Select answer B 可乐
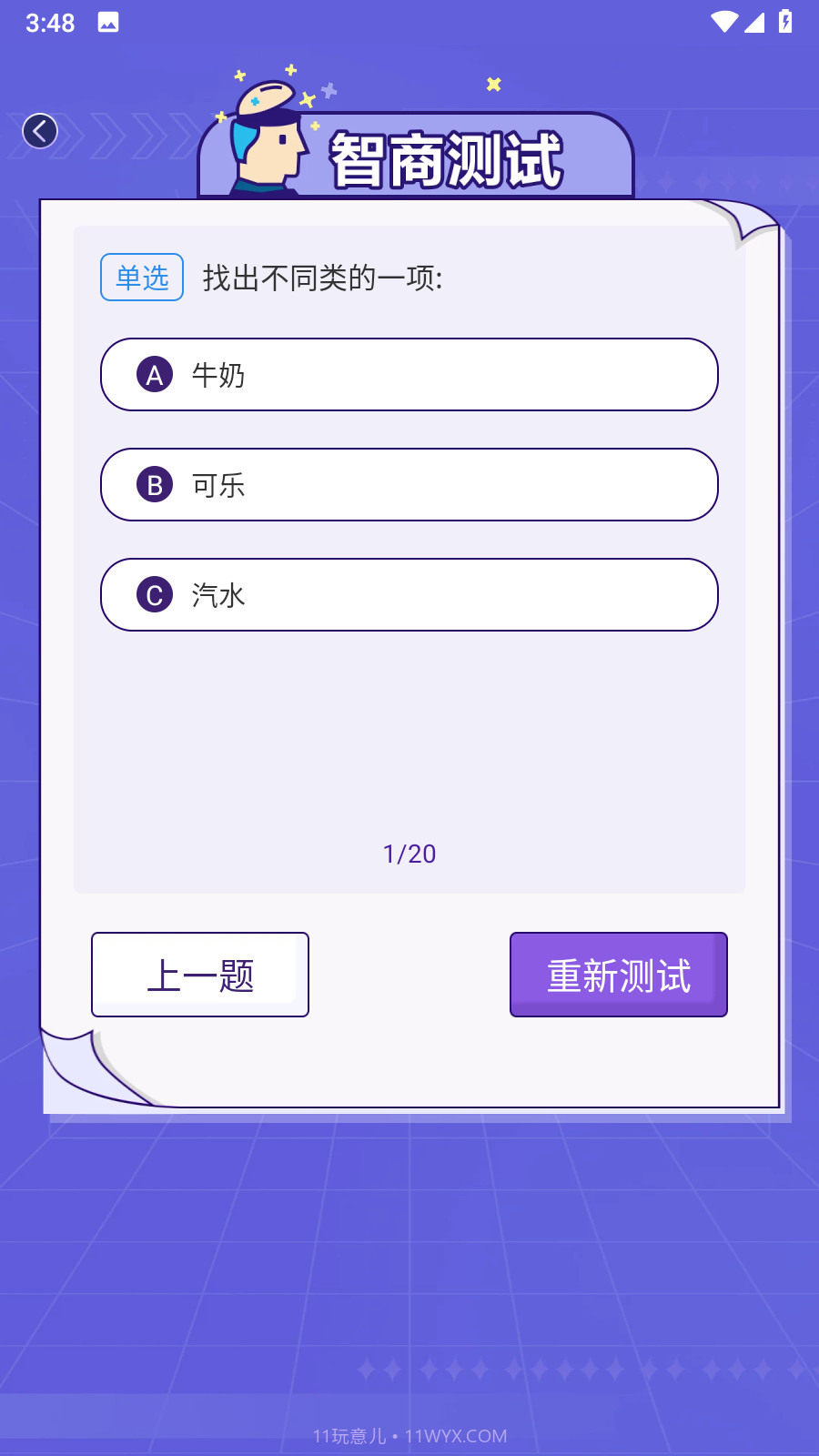Image resolution: width=819 pixels, height=1456 pixels. pyautogui.click(x=409, y=484)
